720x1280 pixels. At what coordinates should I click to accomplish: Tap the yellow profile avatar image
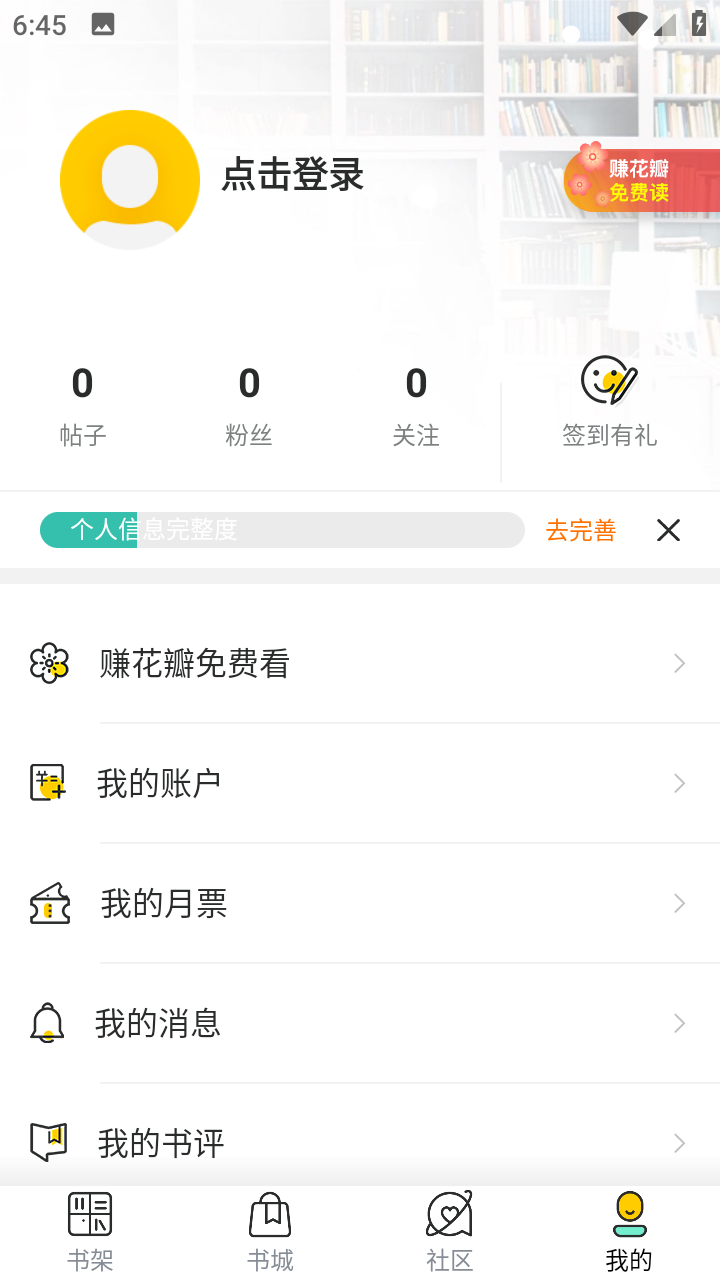[x=129, y=178]
